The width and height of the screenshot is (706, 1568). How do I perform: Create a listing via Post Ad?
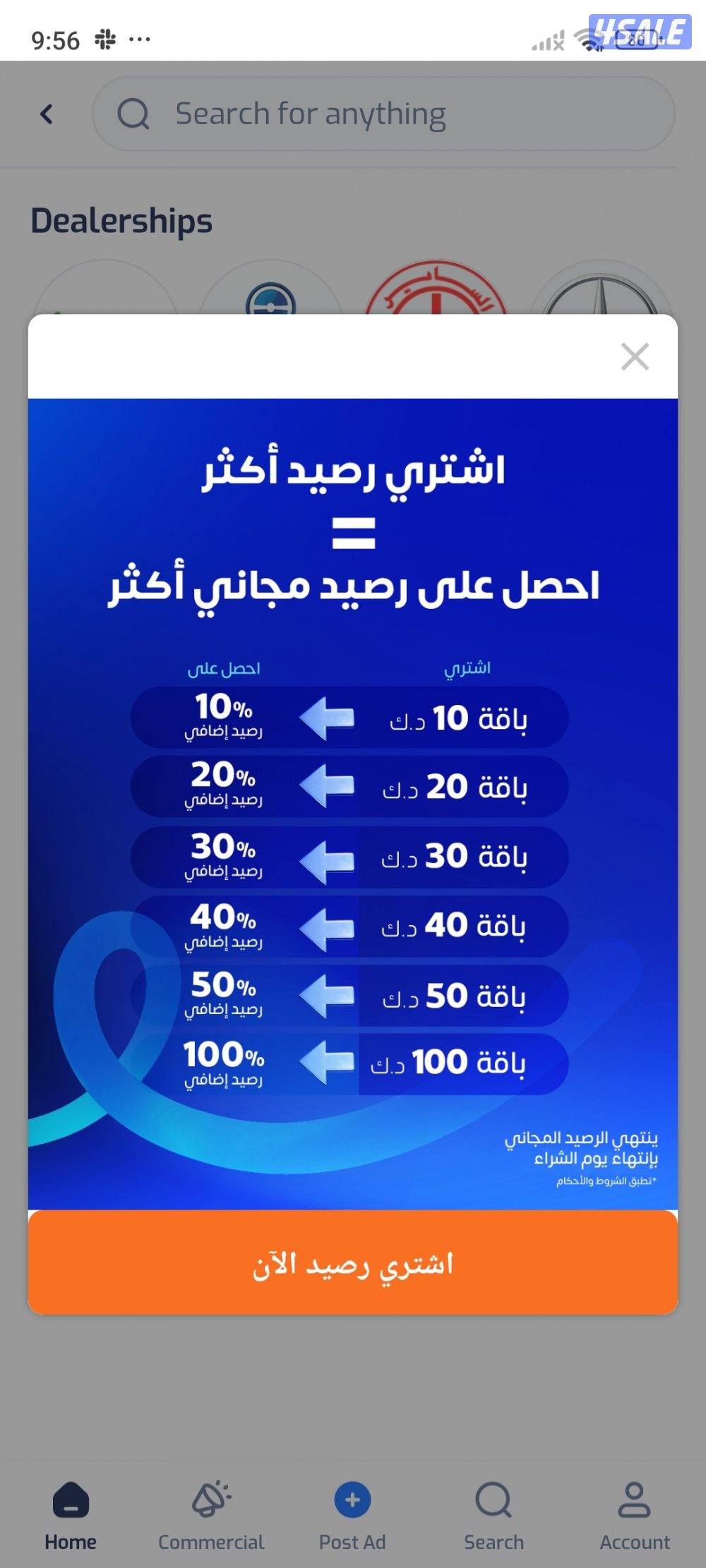(x=352, y=1514)
